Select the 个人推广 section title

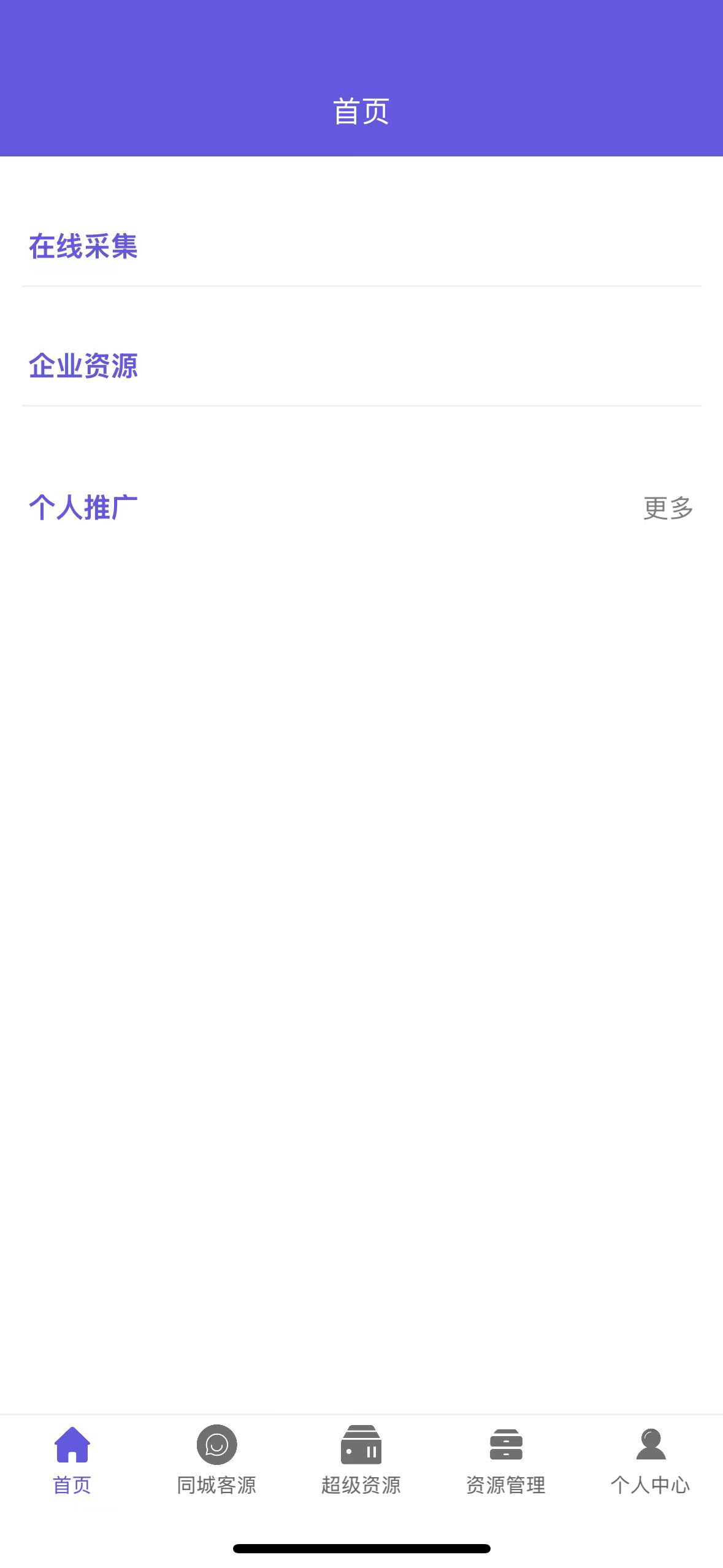[x=84, y=505]
